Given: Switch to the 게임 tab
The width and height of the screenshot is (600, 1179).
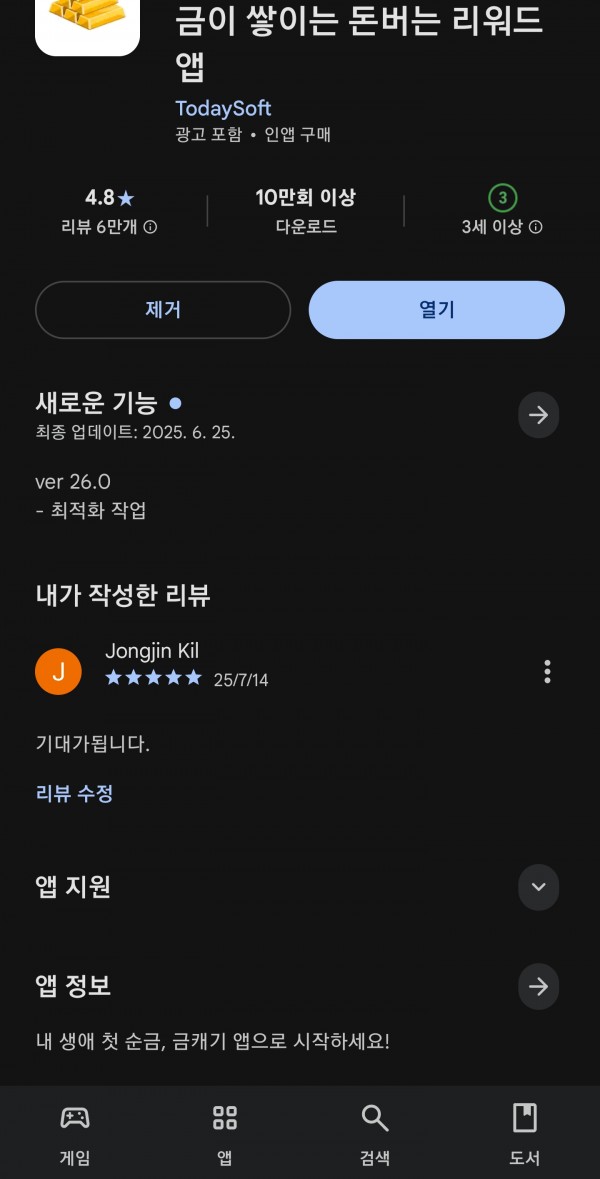Looking at the screenshot, I should [74, 1133].
